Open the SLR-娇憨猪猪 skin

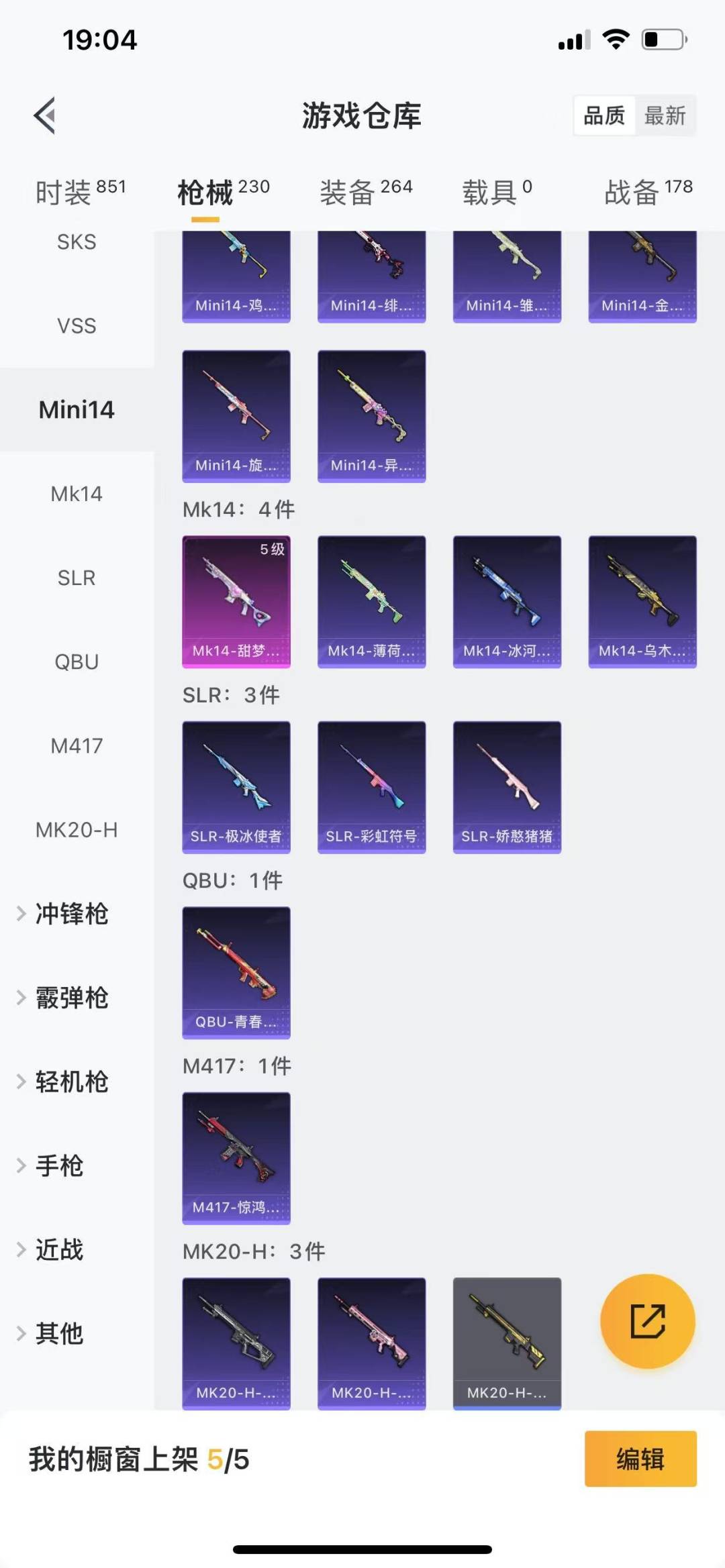(507, 787)
